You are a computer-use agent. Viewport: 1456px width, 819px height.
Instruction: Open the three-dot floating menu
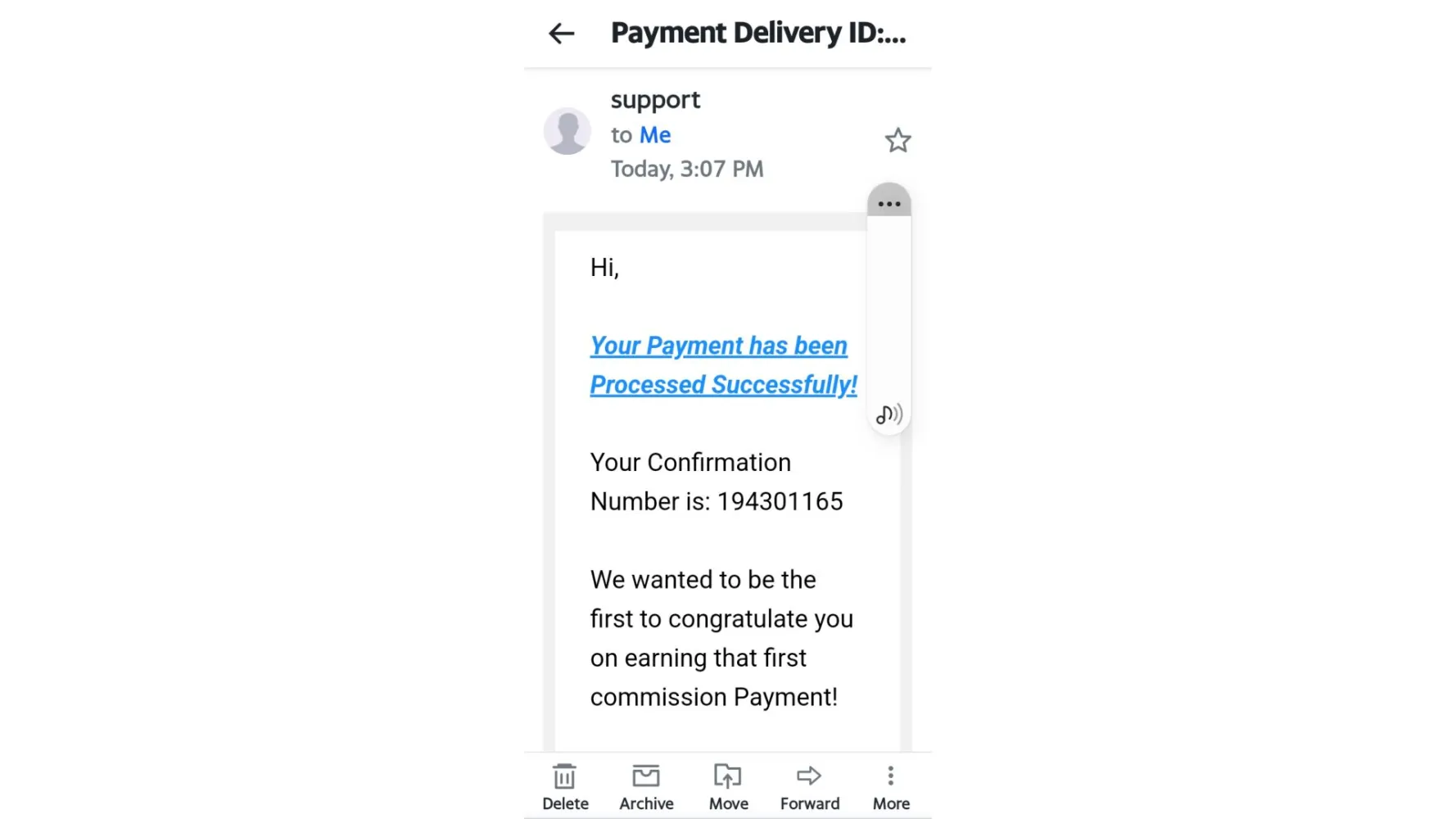coord(889,203)
